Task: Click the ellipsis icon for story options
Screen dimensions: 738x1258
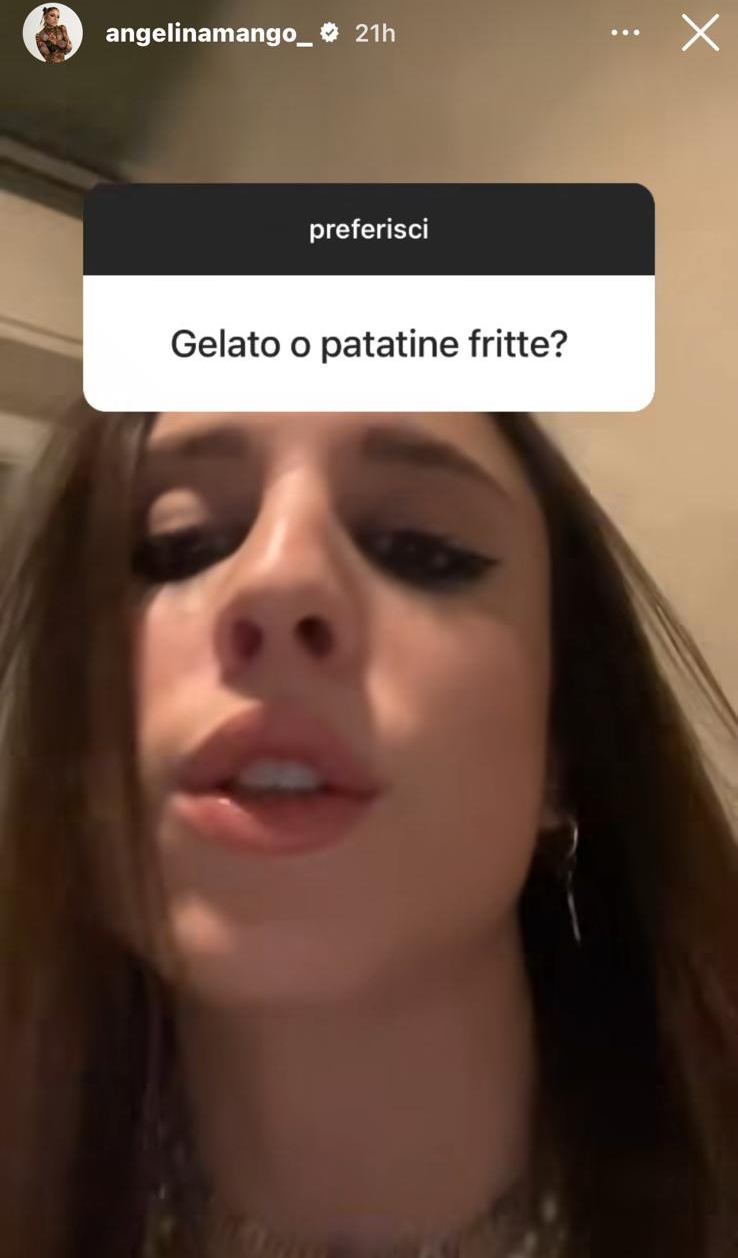Action: tap(626, 32)
